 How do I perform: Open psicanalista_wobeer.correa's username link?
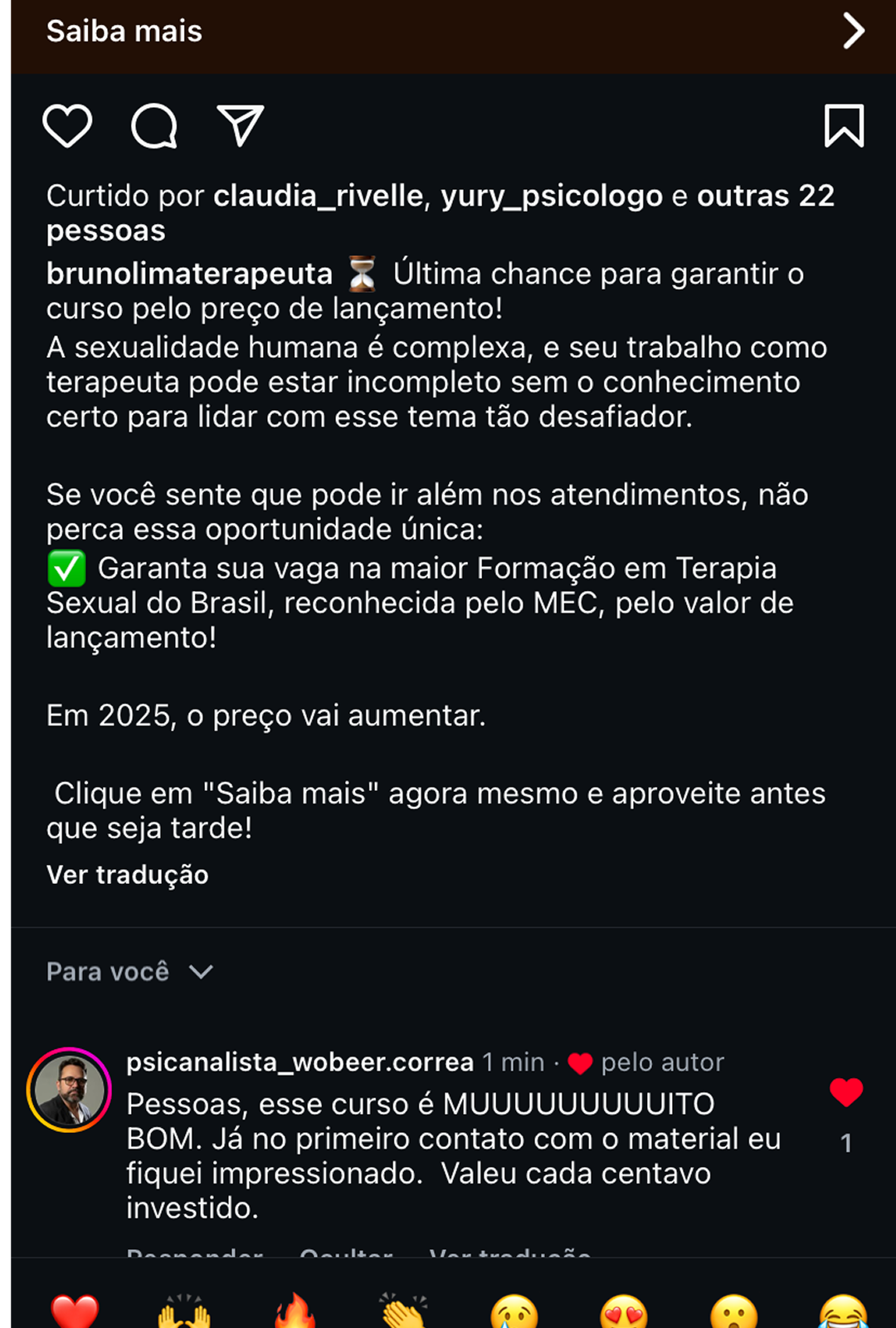pos(299,1062)
